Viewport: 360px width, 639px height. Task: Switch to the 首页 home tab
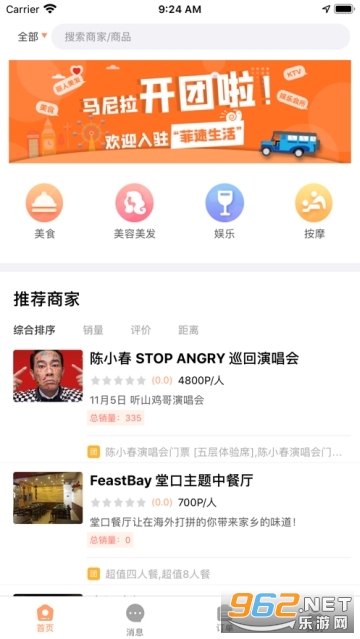coord(45,619)
